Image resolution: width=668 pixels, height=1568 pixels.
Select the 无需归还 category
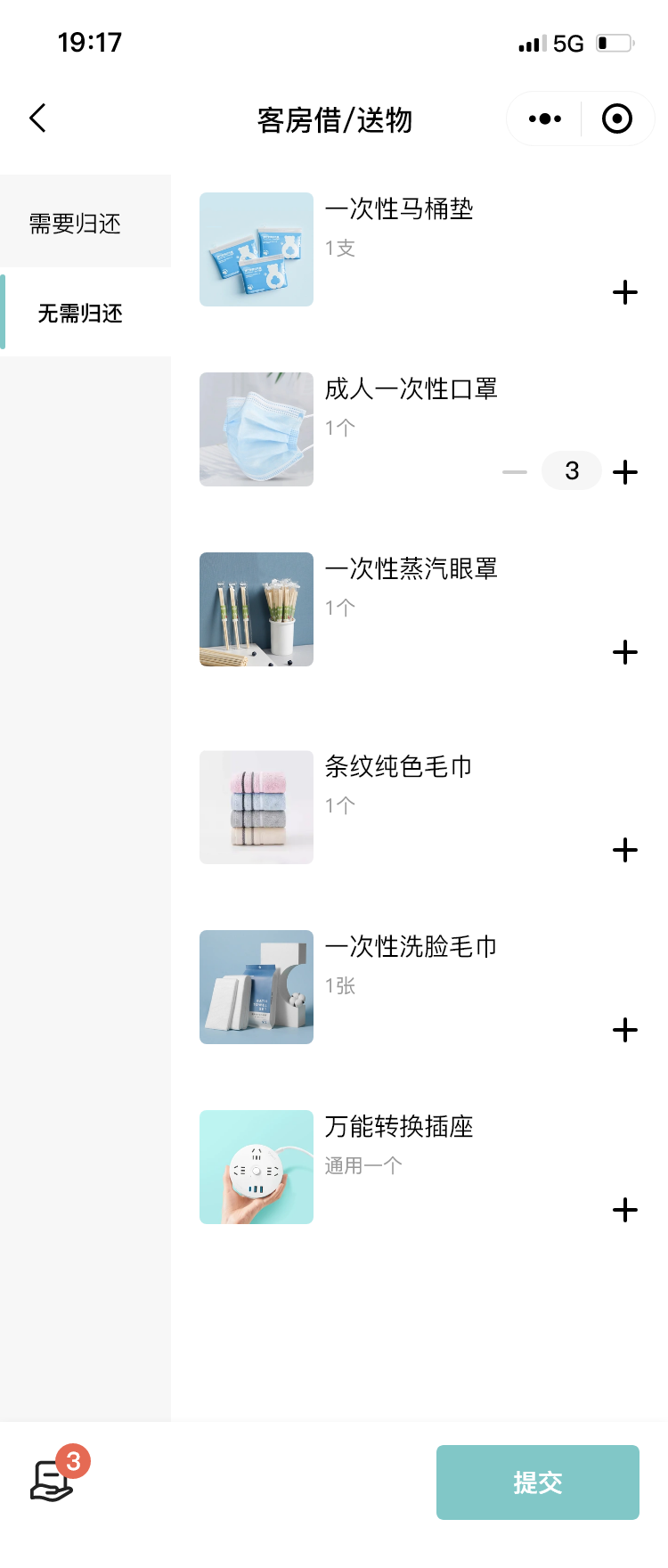pos(80,313)
